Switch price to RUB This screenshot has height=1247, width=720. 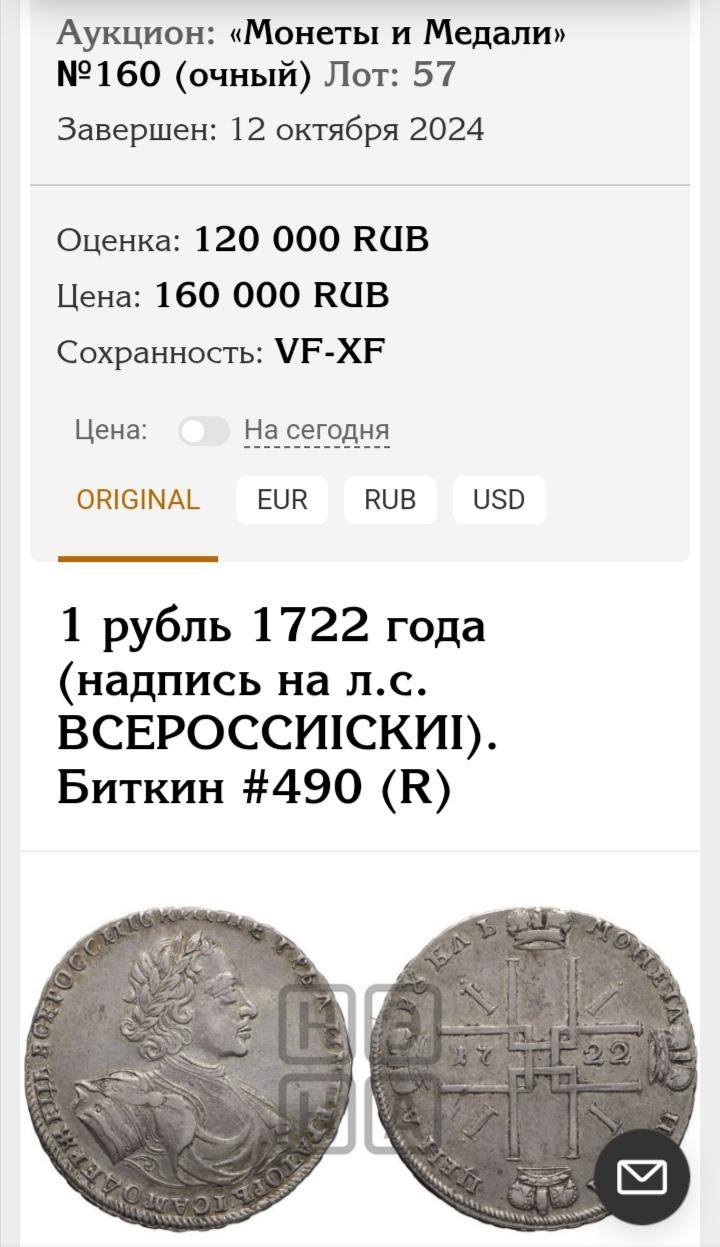[x=390, y=500]
